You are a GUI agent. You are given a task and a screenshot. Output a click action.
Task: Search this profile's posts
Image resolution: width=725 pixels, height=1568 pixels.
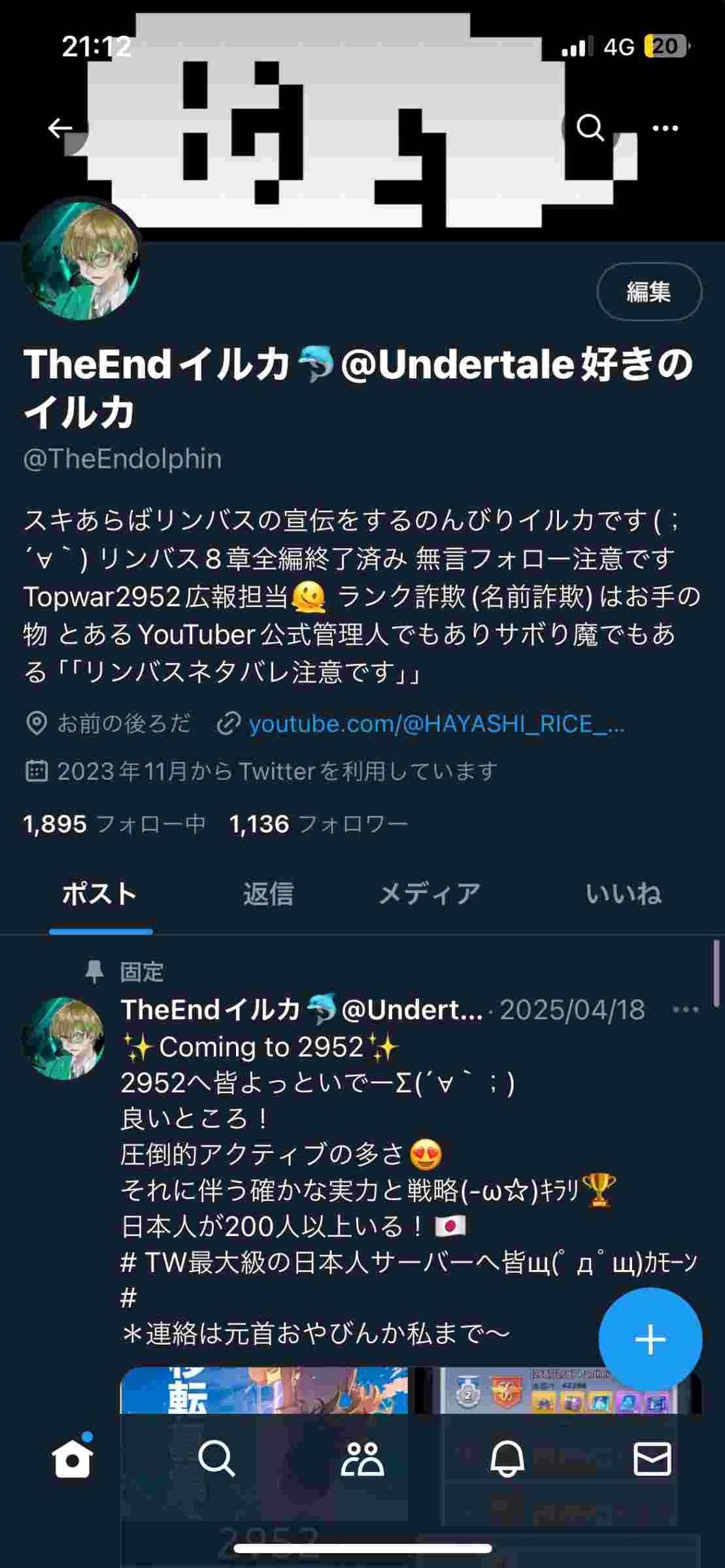[x=590, y=128]
